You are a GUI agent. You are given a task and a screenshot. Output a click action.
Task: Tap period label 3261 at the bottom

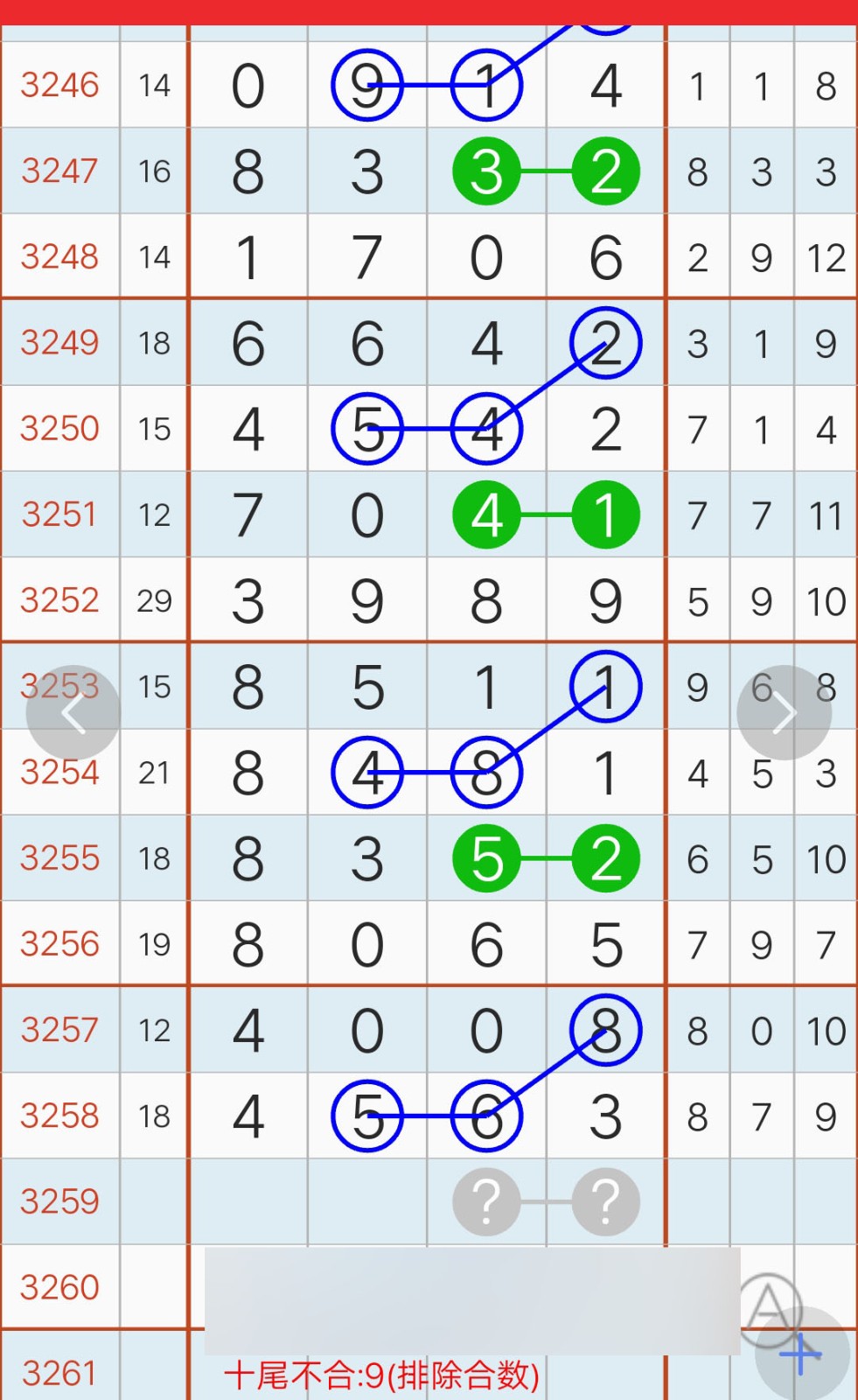59,1372
